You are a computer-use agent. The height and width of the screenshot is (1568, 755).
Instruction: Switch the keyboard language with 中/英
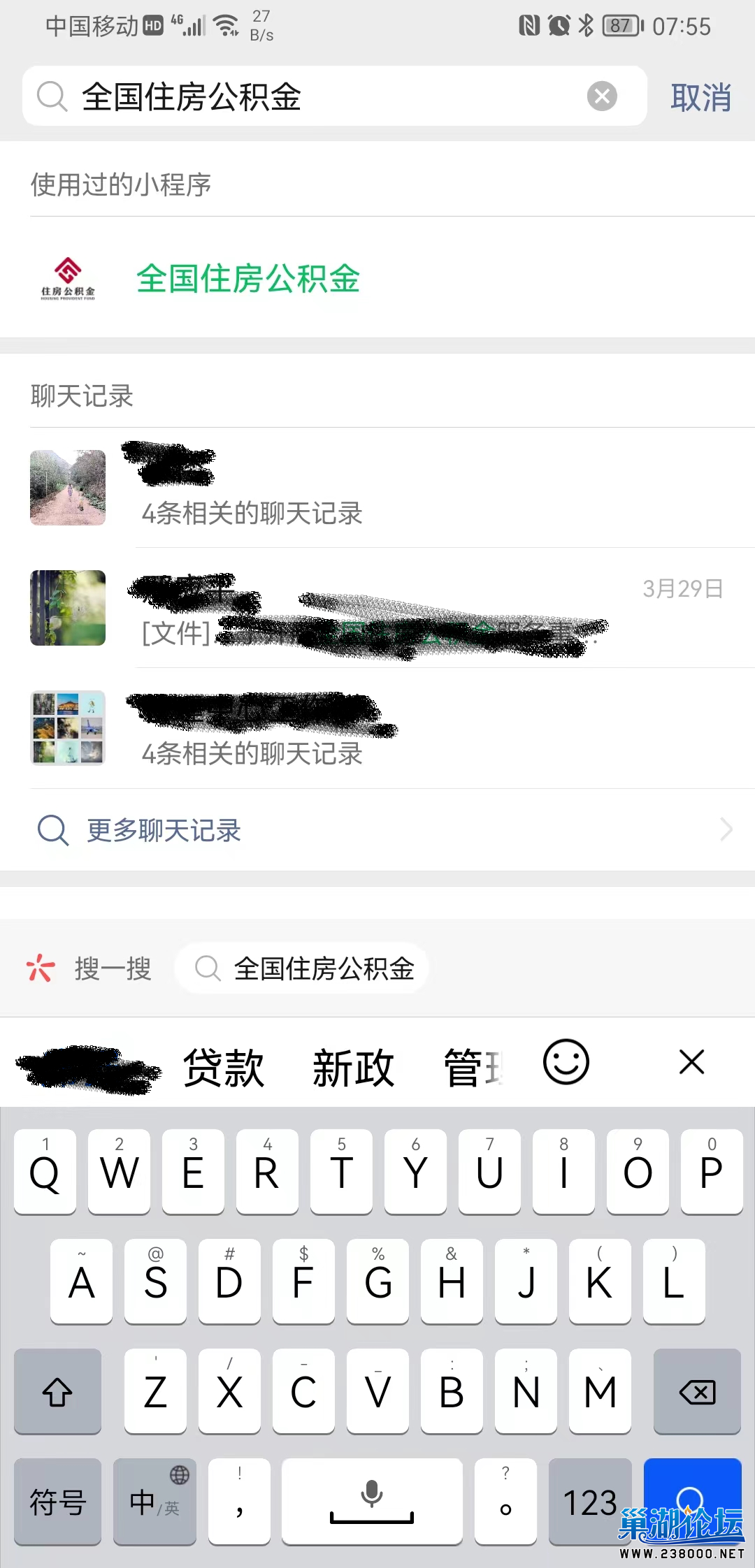[x=154, y=1502]
